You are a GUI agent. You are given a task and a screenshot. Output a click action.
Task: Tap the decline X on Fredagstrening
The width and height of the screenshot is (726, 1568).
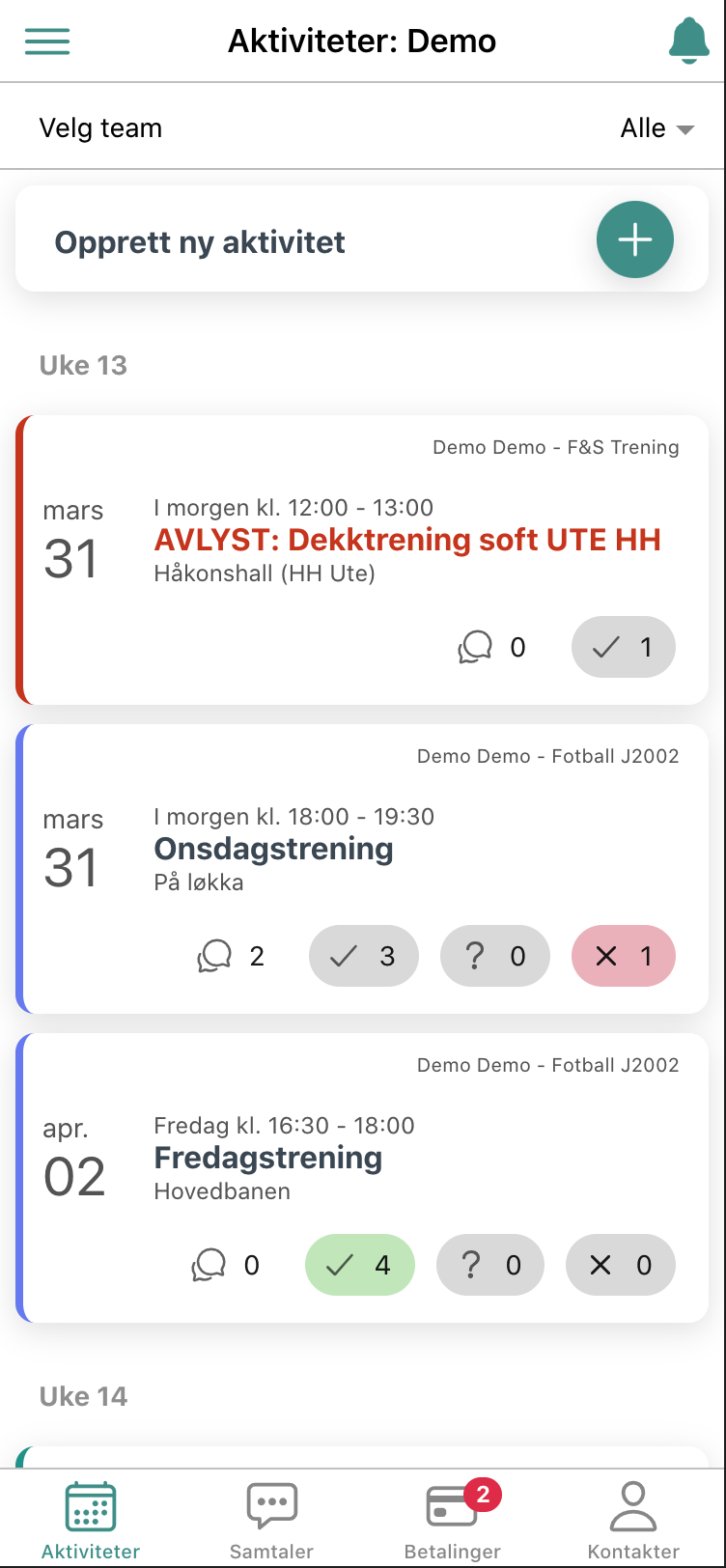pos(621,1265)
